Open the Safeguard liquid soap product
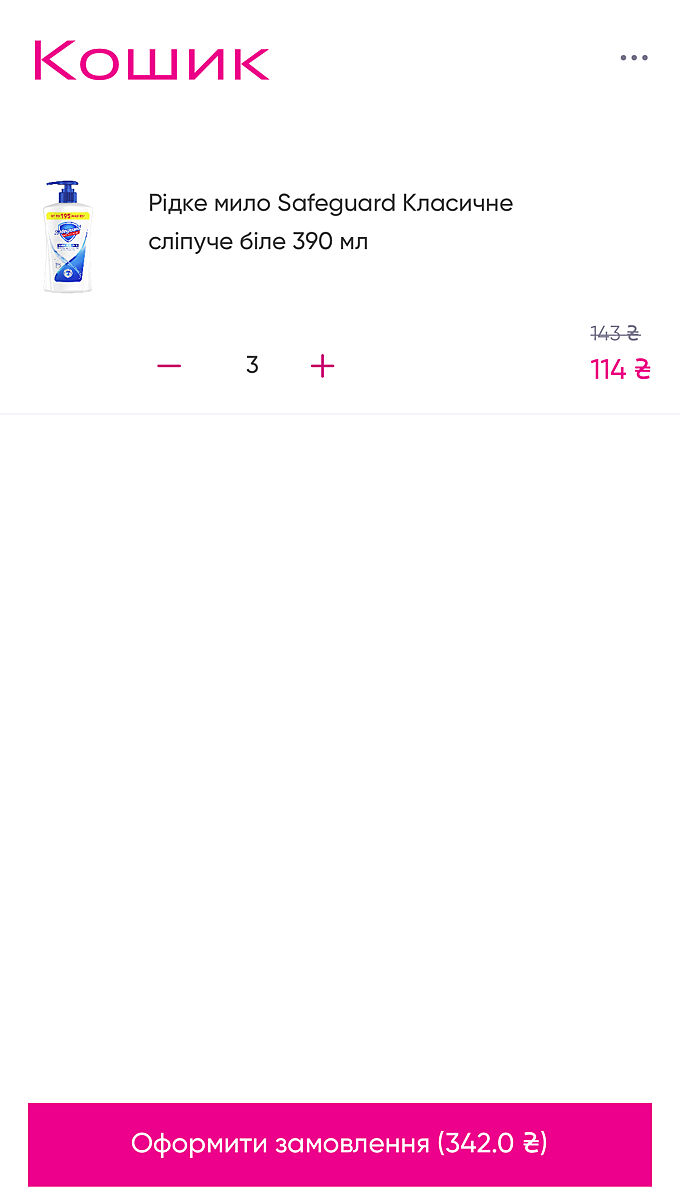This screenshot has height=1200, width=680. (330, 222)
